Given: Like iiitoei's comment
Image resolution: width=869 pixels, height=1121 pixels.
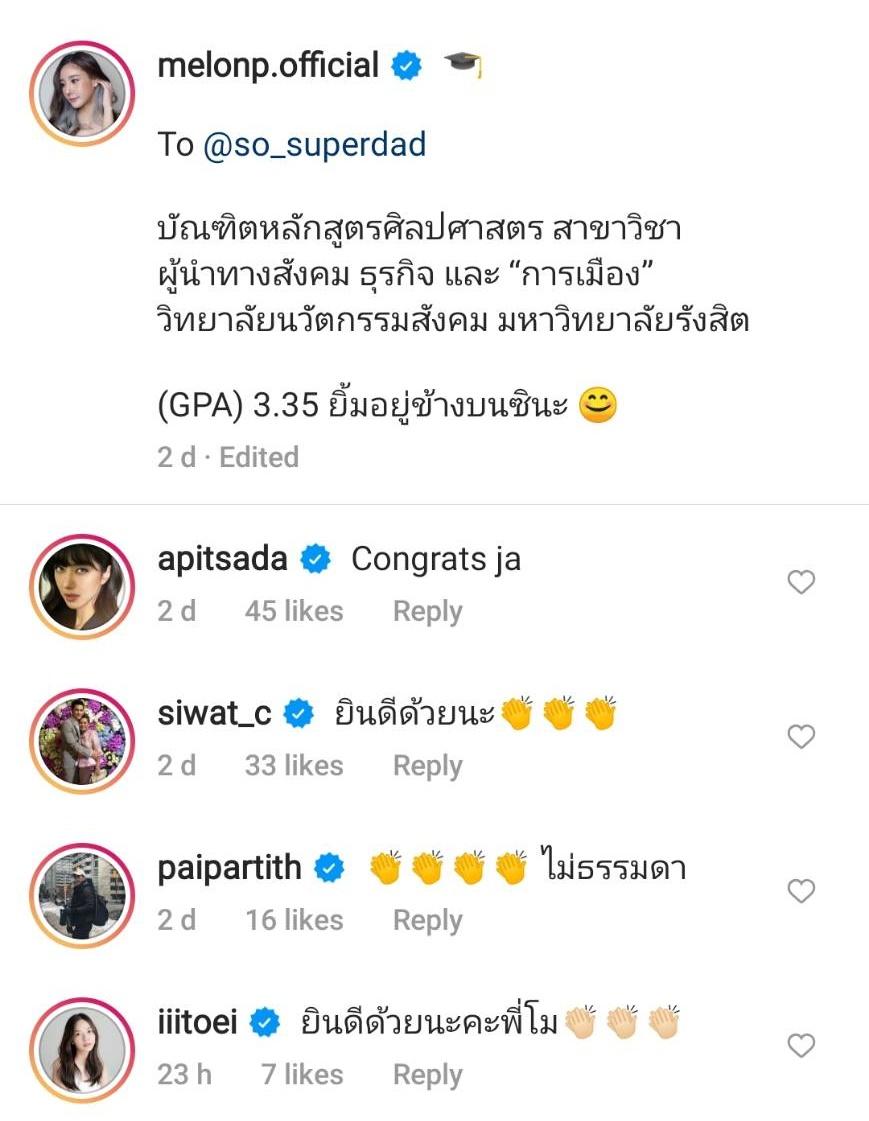Looking at the screenshot, I should (801, 1046).
